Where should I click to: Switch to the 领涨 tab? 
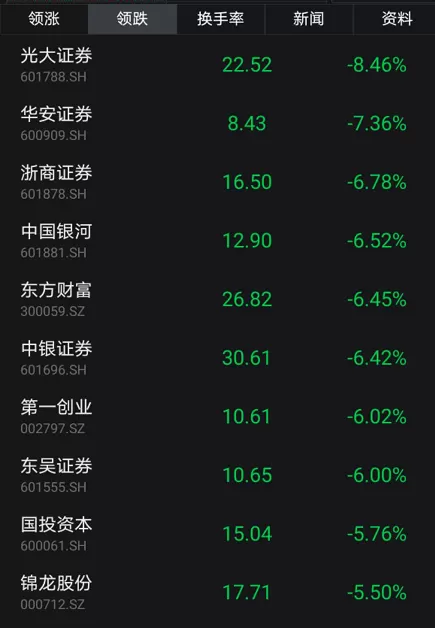pyautogui.click(x=44, y=19)
